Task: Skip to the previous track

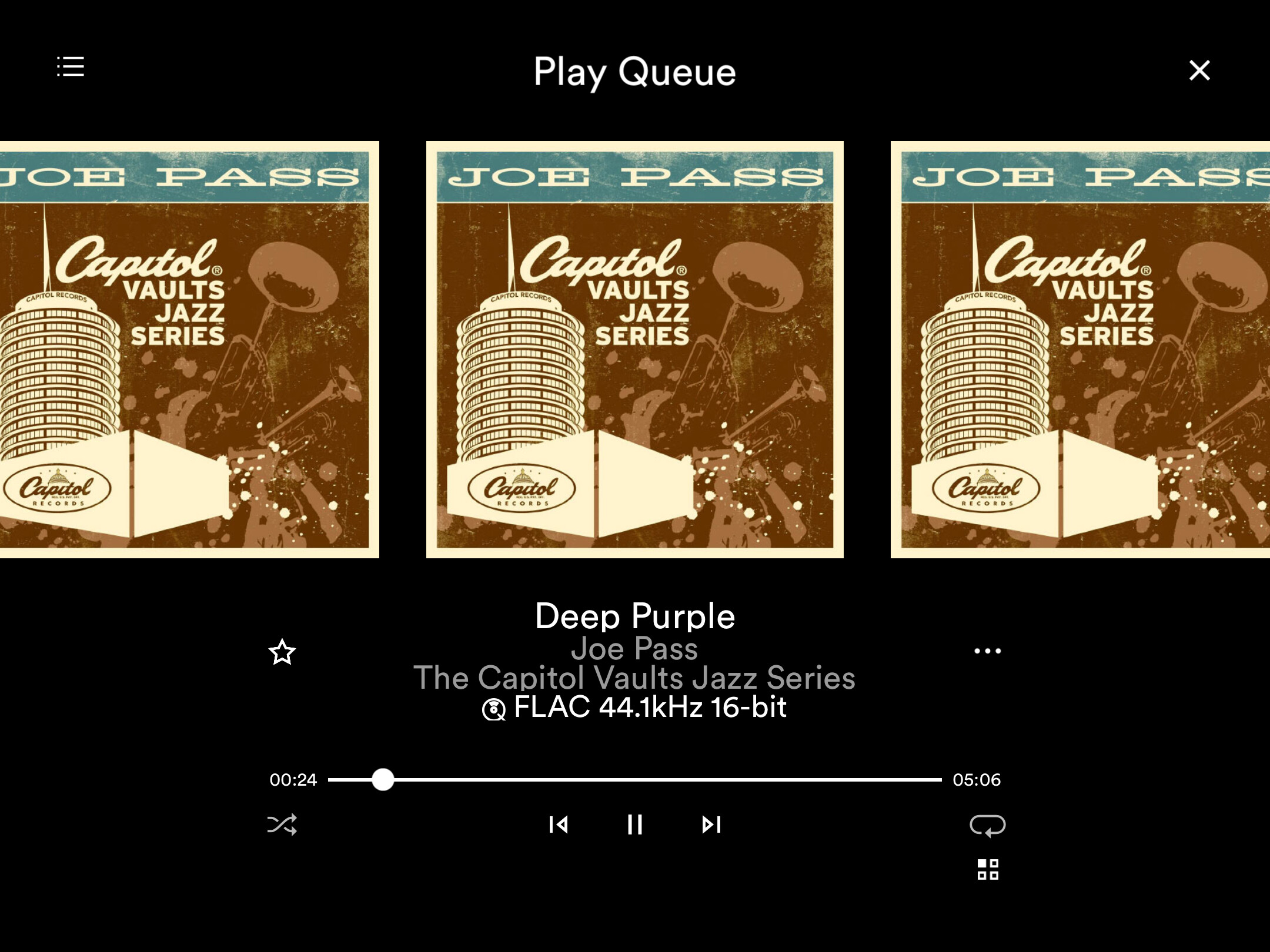Action: (x=559, y=824)
